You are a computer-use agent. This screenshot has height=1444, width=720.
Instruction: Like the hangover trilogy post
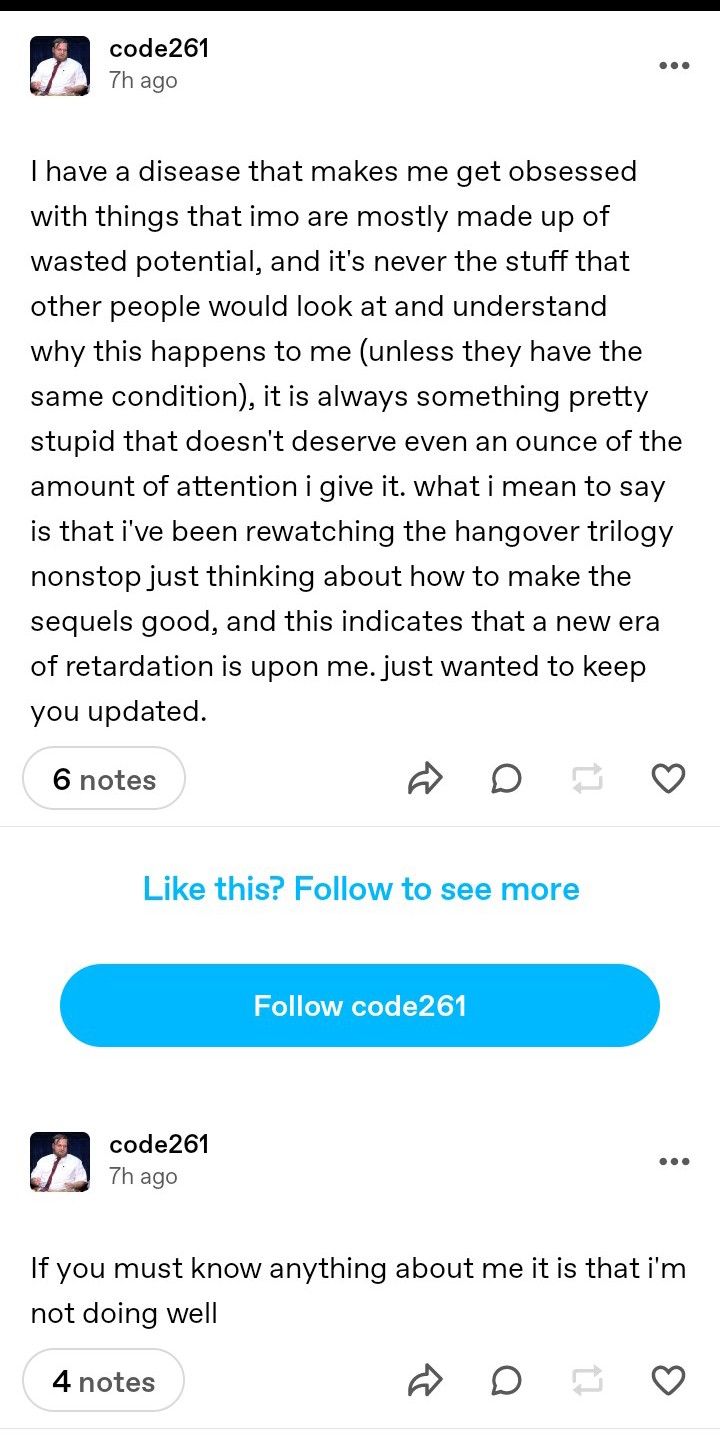[x=668, y=778]
